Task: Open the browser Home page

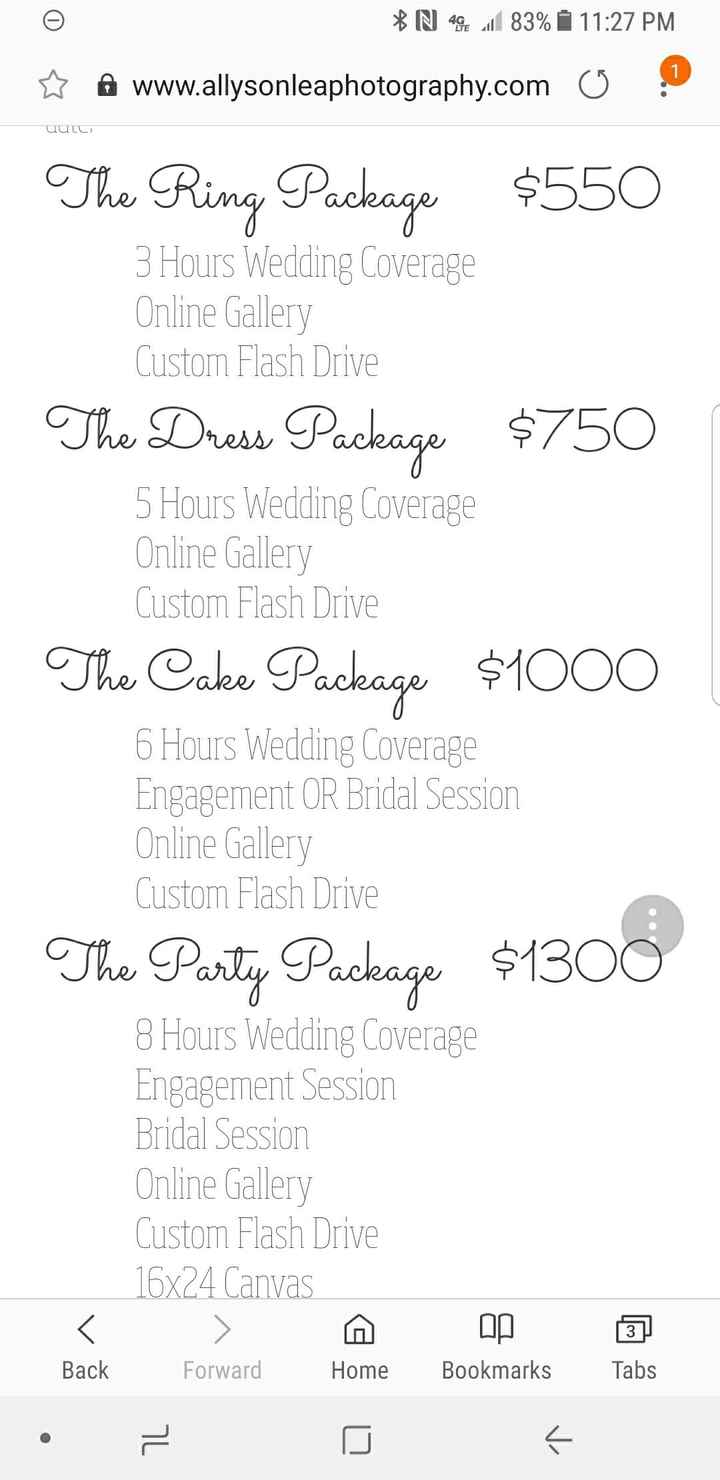Action: click(359, 1347)
